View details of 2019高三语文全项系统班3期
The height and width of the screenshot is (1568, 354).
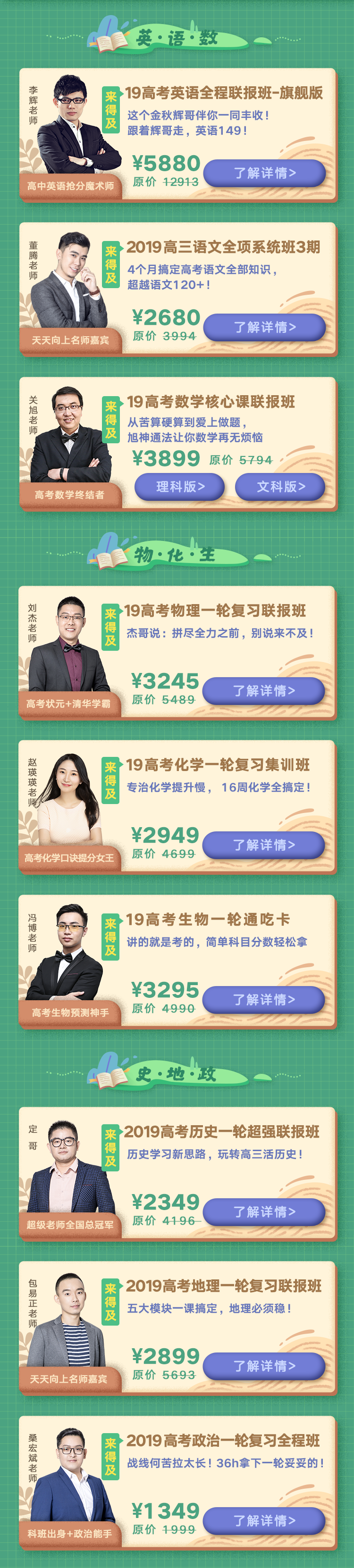tap(264, 327)
